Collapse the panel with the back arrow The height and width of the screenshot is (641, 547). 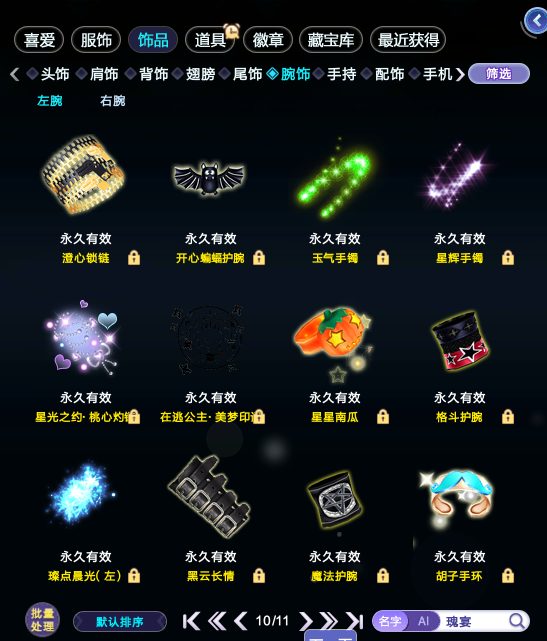pos(536,20)
